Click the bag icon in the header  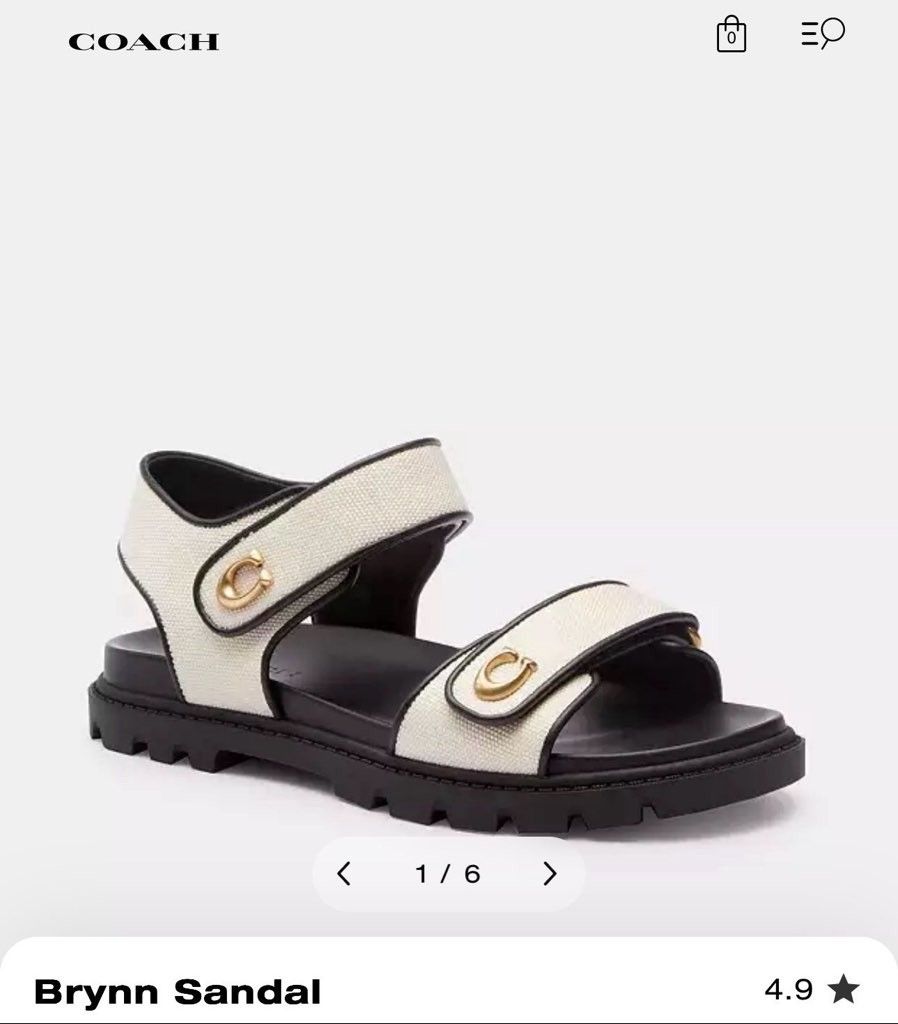coord(731,35)
